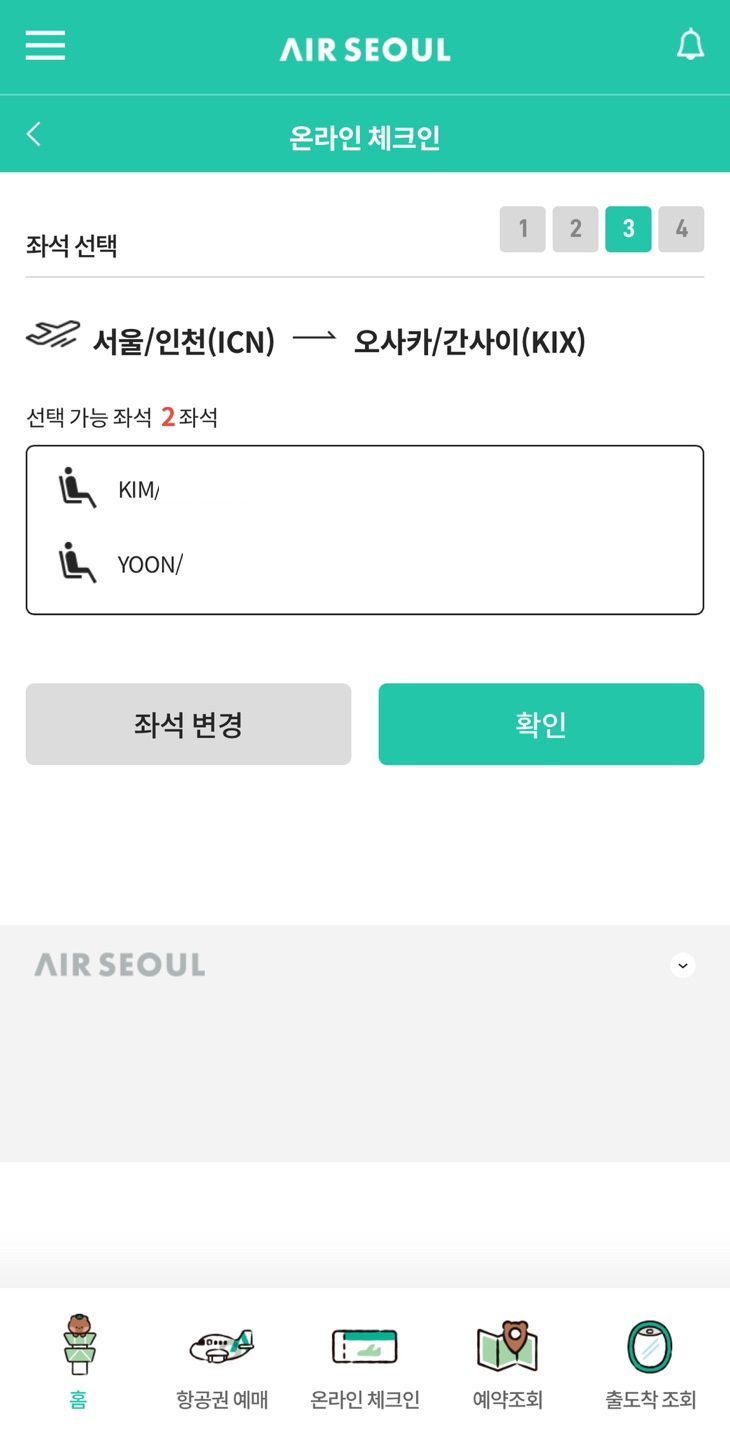
Task: Expand the Air Seoul footer section
Action: (x=683, y=965)
